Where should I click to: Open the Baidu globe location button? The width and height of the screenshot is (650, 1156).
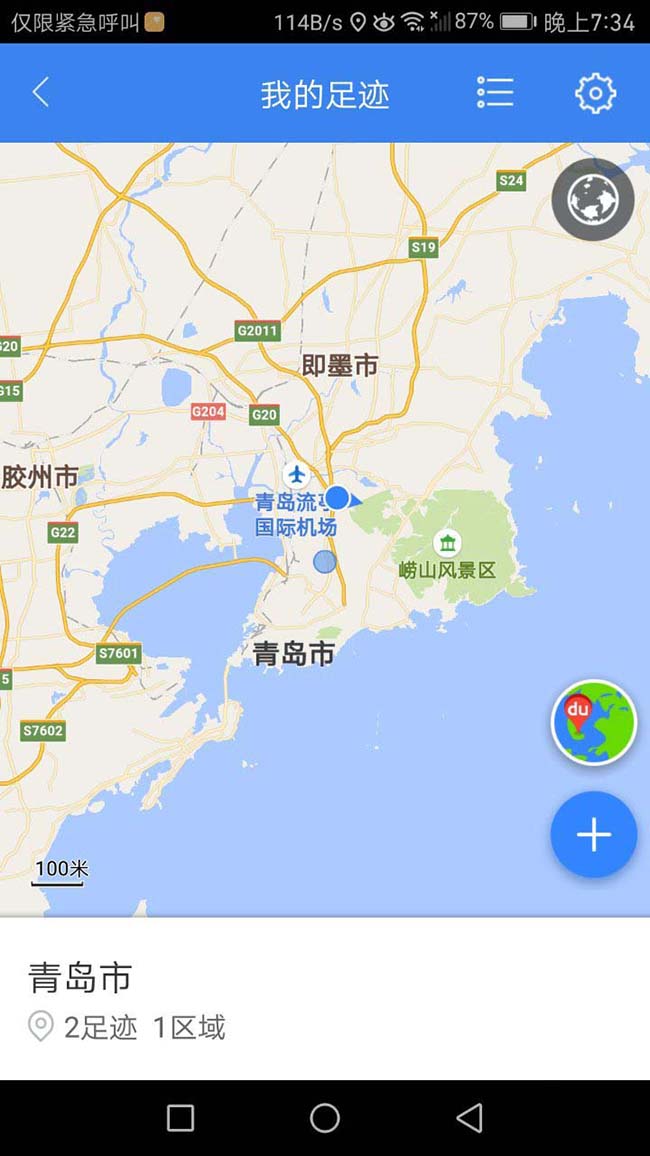[594, 722]
